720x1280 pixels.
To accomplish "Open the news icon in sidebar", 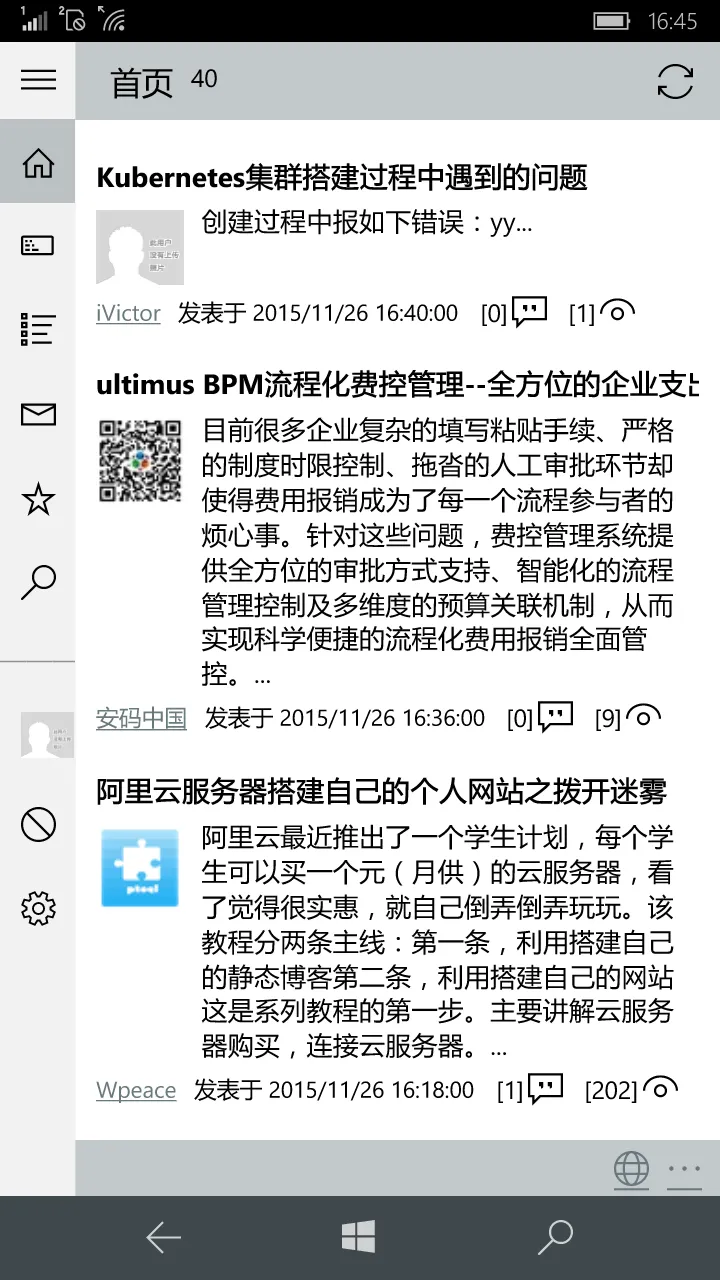I will (x=38, y=246).
